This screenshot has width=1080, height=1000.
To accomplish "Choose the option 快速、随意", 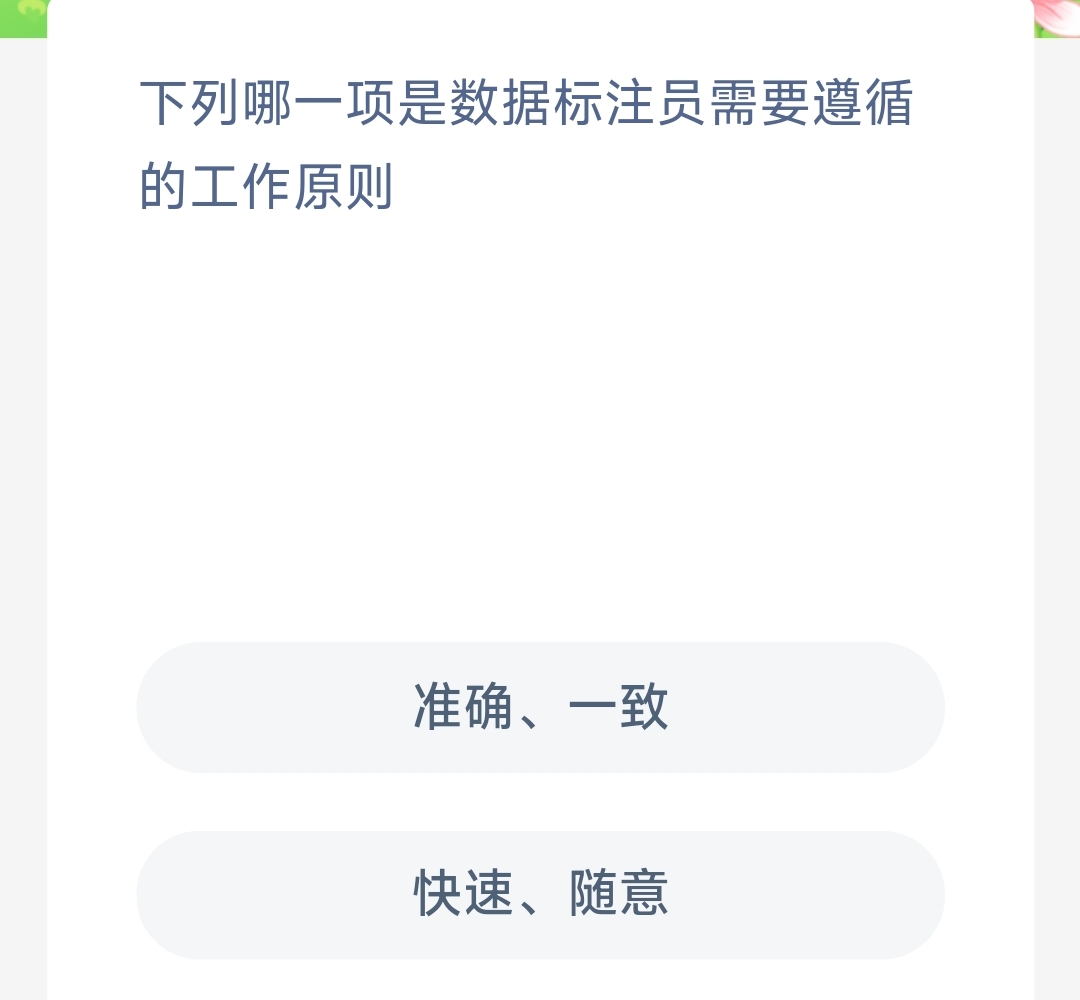I will [x=540, y=894].
